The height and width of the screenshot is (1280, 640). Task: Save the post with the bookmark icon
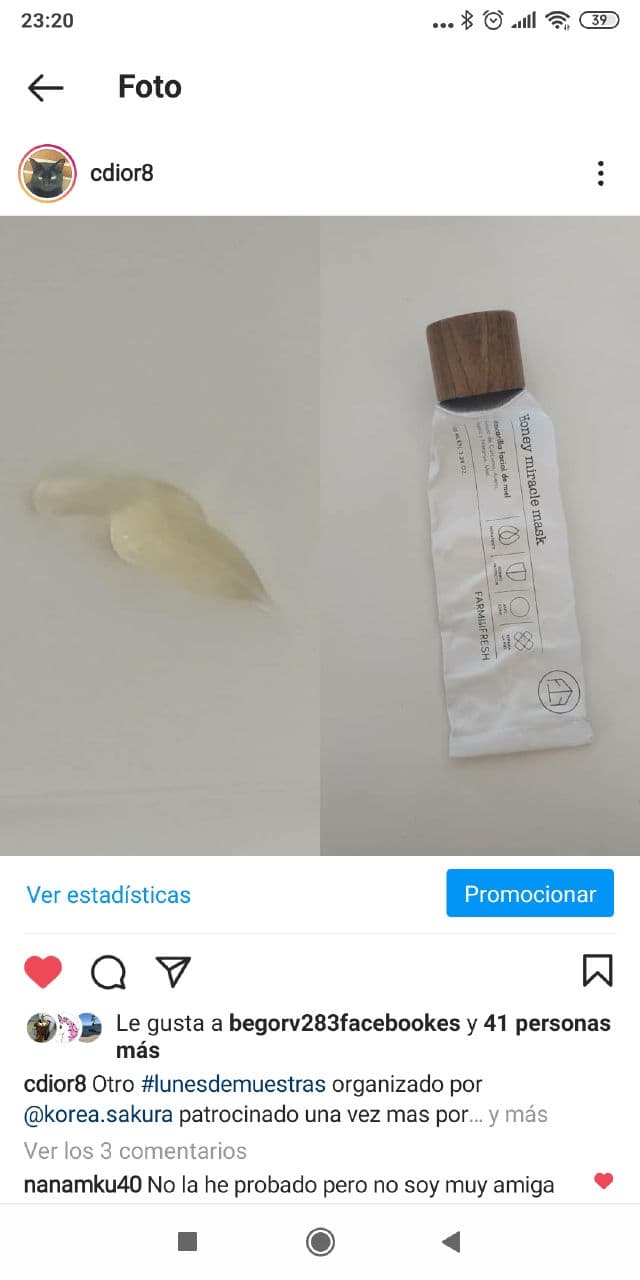597,971
